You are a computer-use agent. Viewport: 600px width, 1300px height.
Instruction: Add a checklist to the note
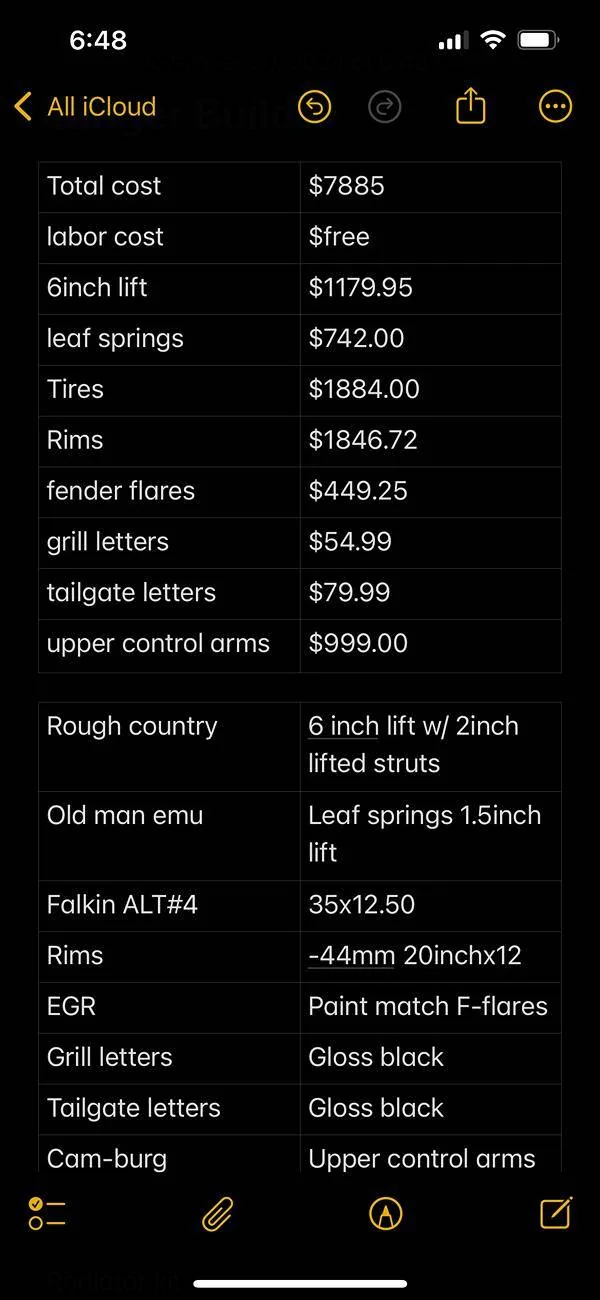point(47,1213)
